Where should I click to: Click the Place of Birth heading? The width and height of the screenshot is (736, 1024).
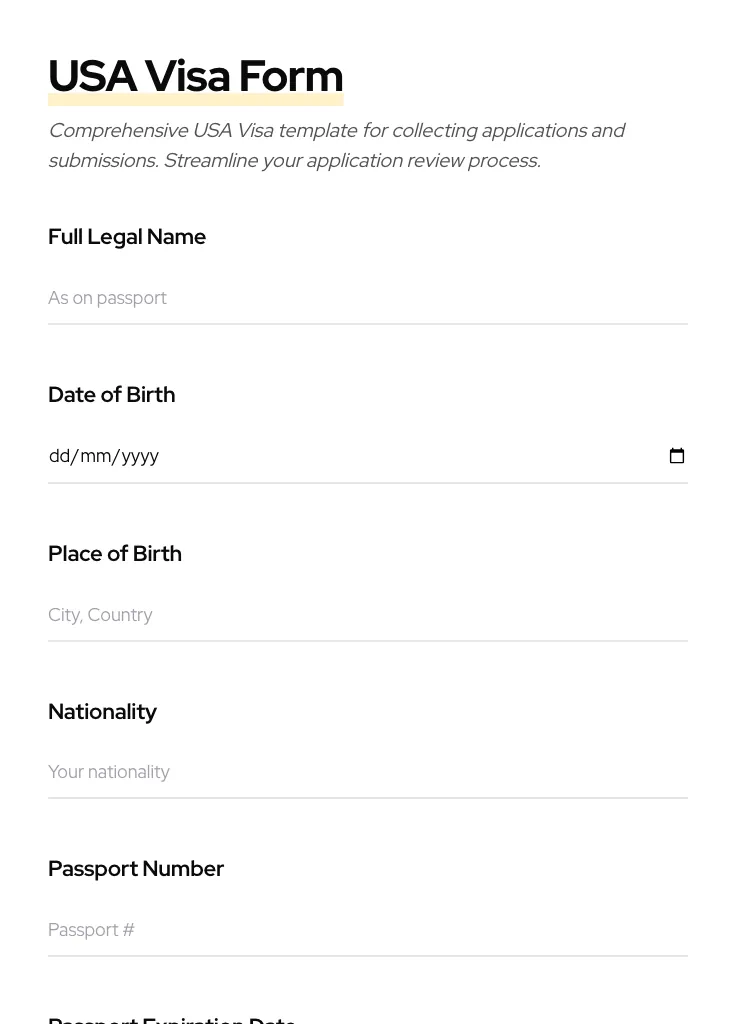114,553
